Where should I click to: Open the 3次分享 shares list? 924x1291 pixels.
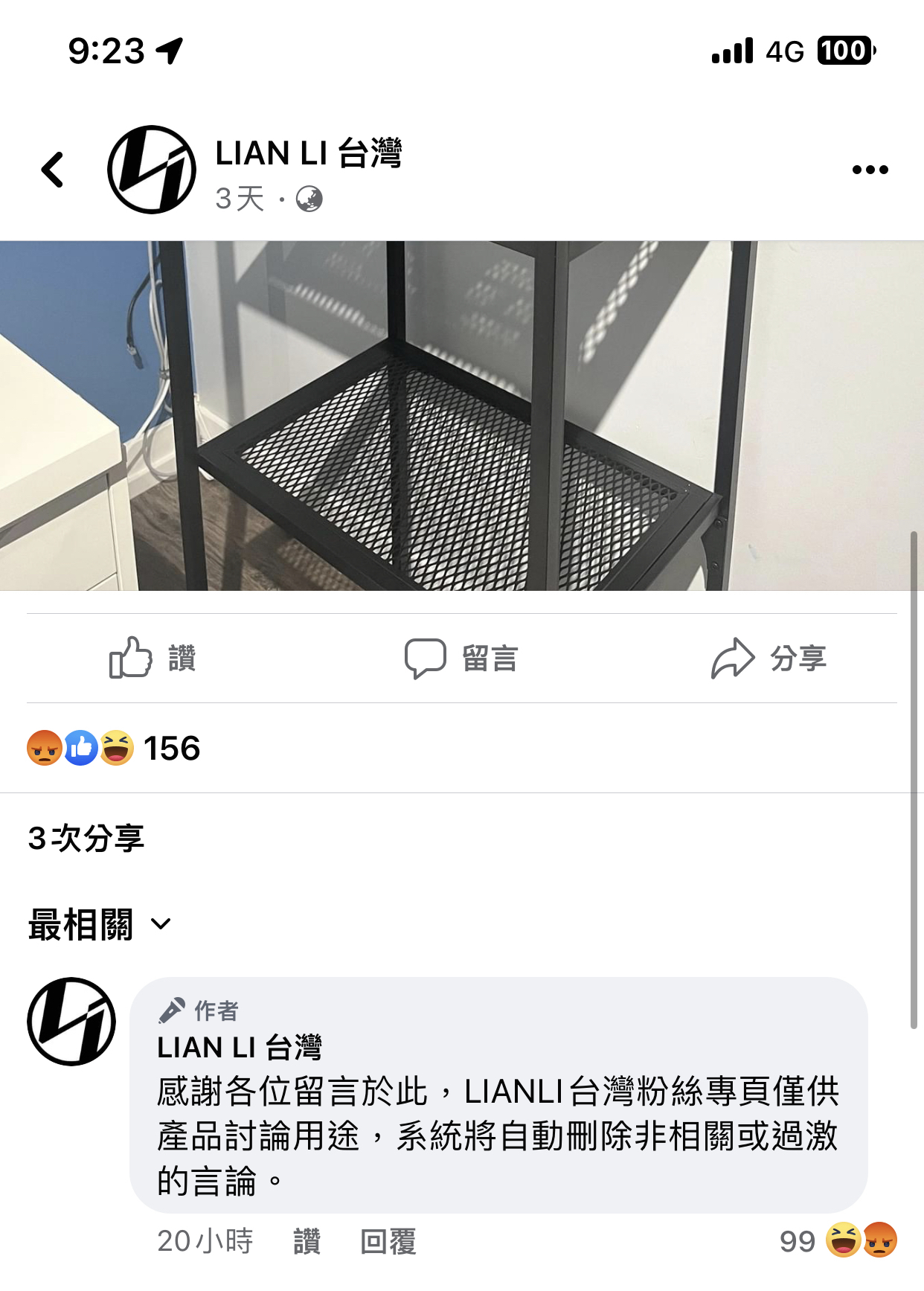coord(86,839)
